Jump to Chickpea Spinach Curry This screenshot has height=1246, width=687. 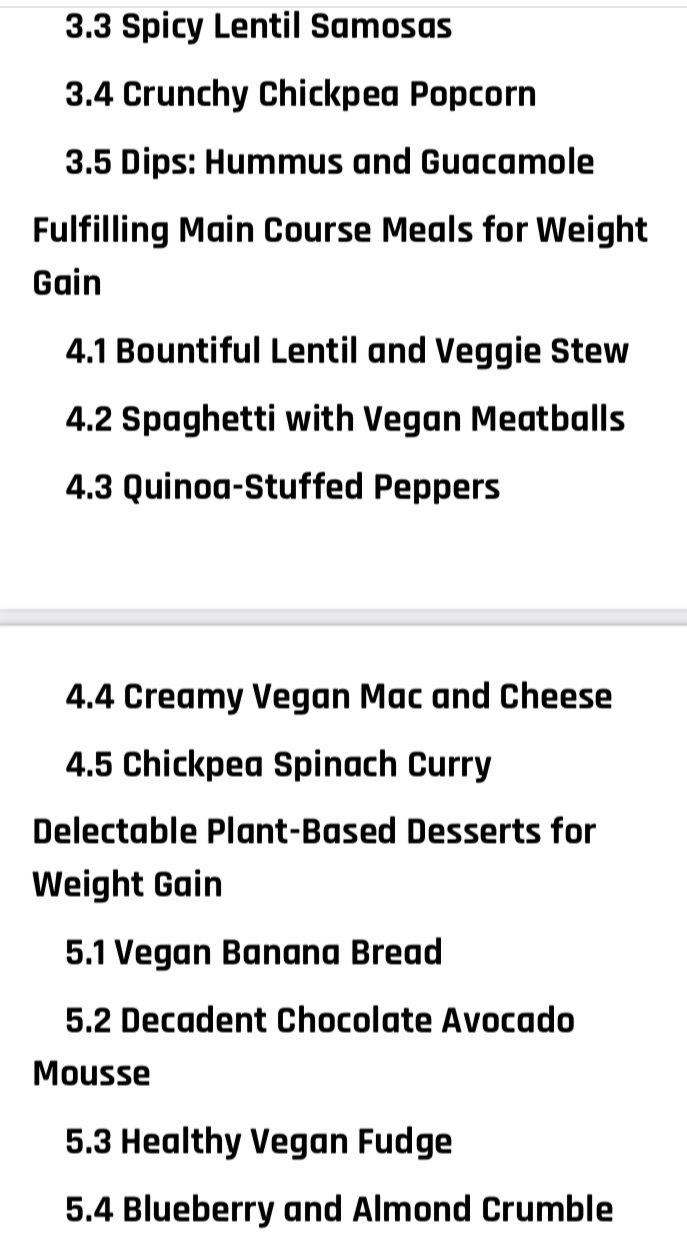click(278, 765)
